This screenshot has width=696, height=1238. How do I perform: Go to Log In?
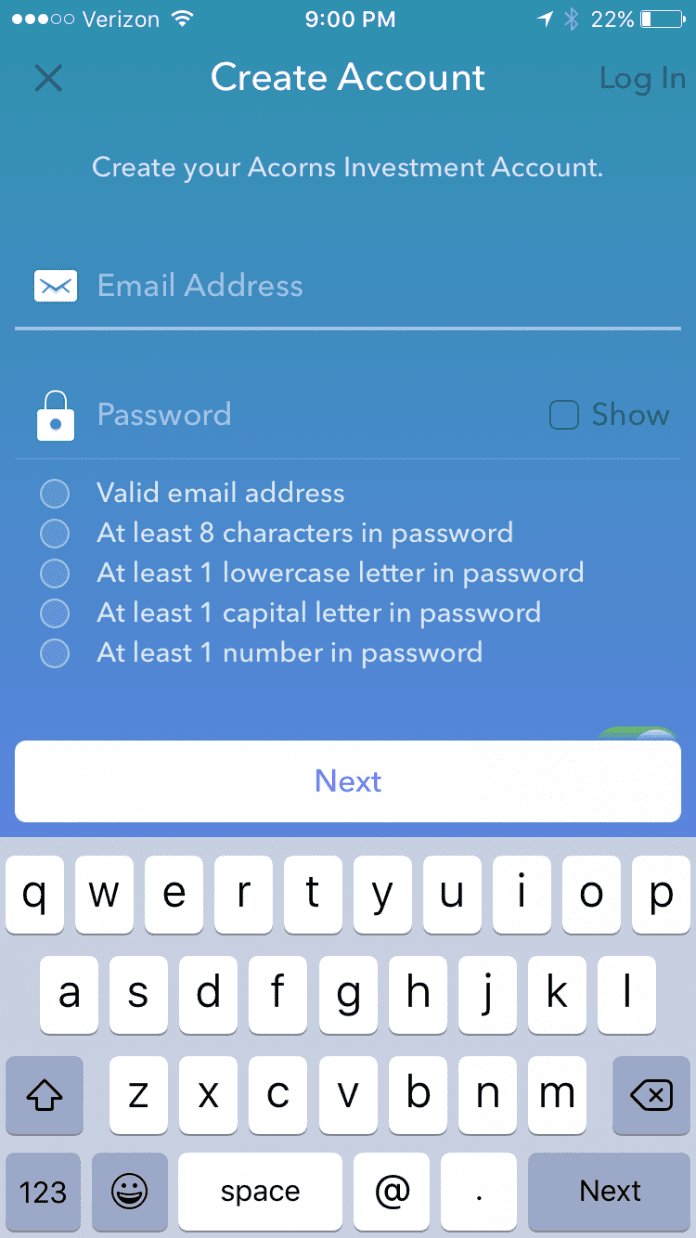(x=641, y=78)
